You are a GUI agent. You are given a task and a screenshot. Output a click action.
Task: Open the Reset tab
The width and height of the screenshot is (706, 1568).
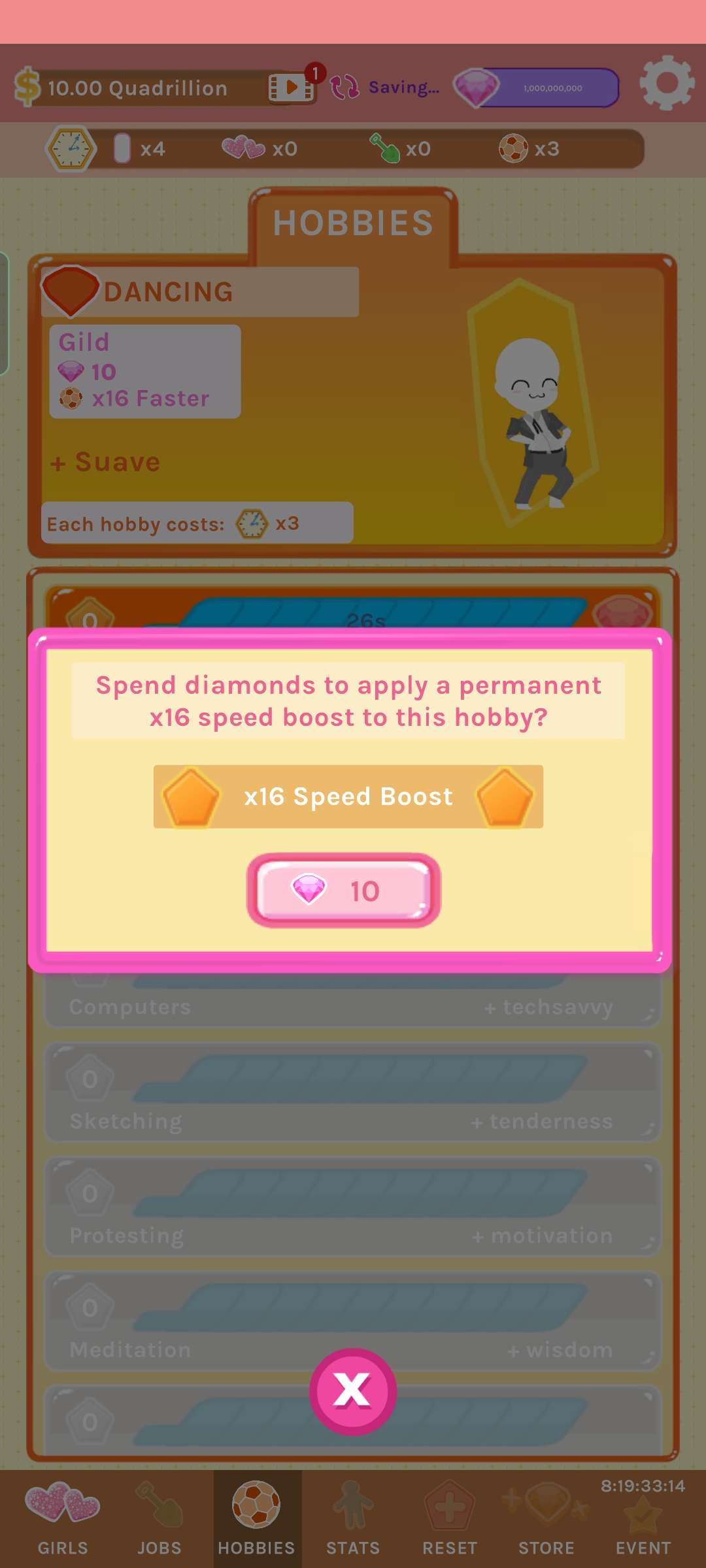[x=450, y=1517]
